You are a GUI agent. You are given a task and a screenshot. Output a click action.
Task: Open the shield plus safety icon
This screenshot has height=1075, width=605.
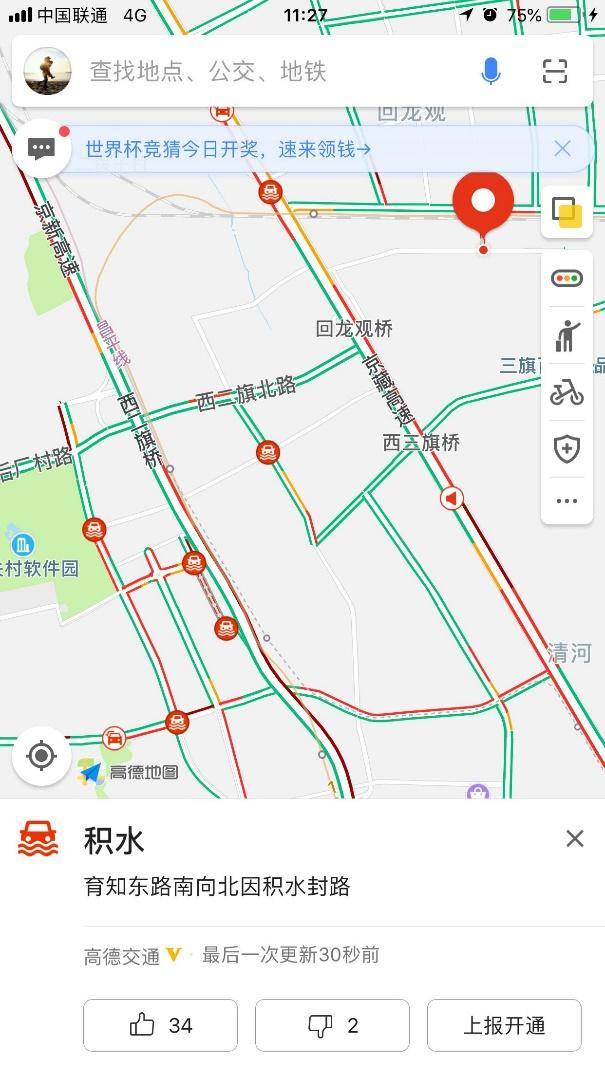point(567,448)
